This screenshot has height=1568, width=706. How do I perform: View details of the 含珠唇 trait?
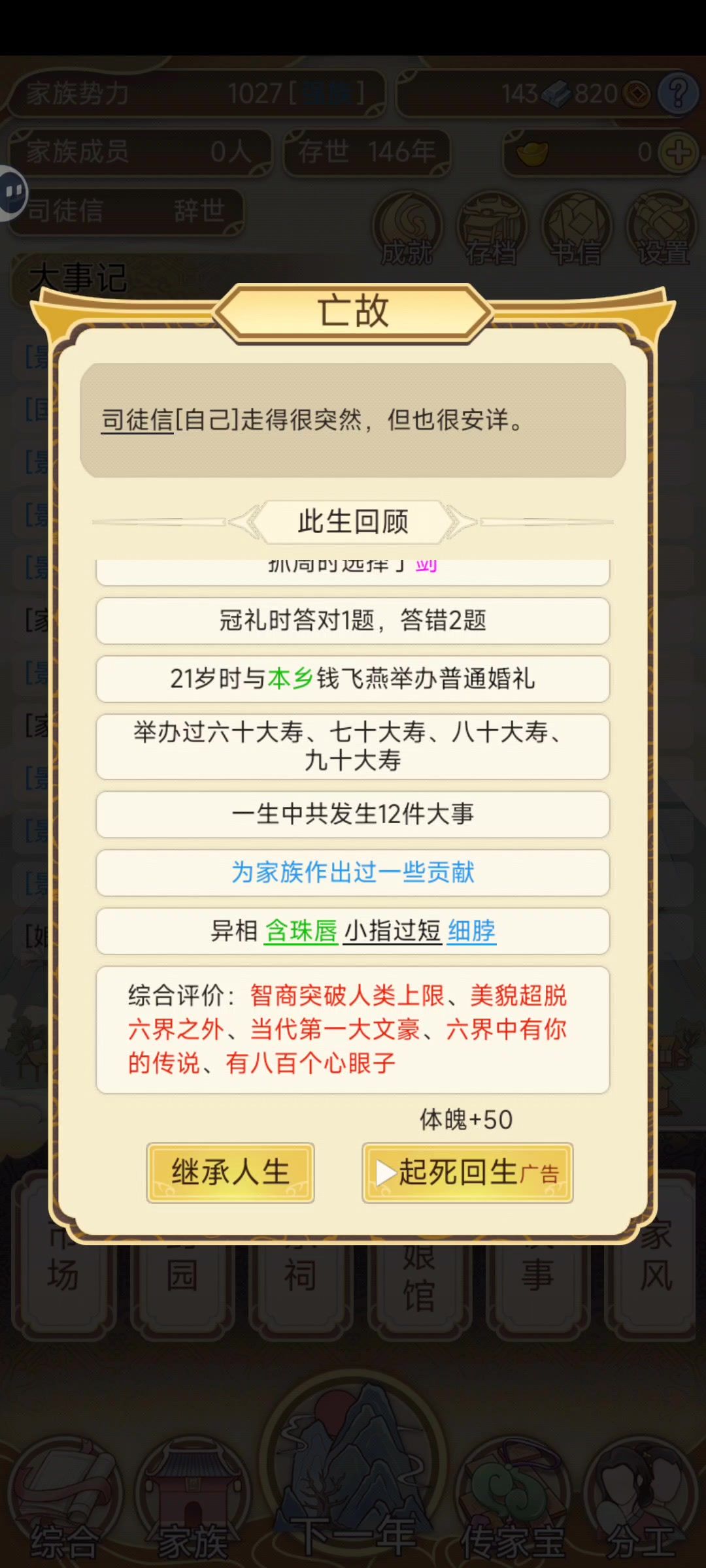click(301, 931)
